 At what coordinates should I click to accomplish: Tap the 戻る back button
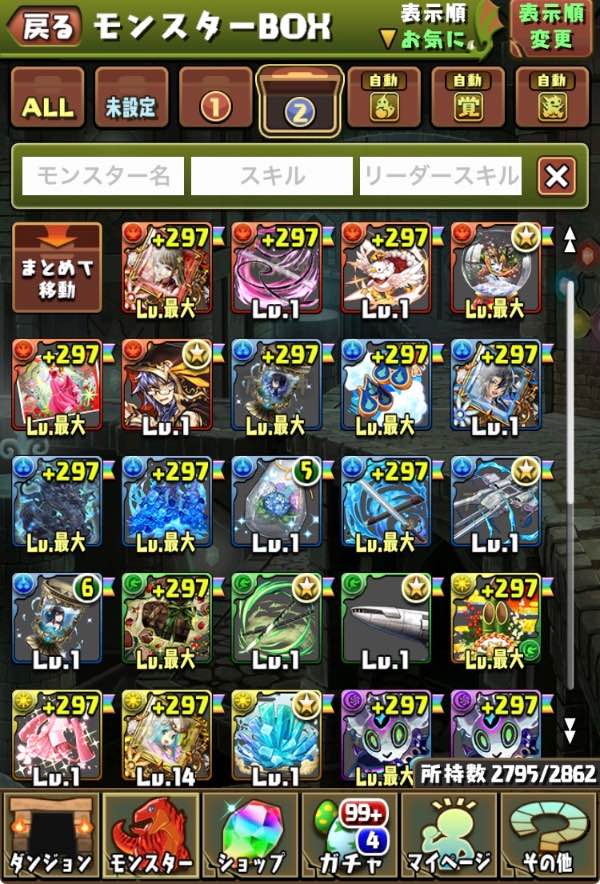44,27
